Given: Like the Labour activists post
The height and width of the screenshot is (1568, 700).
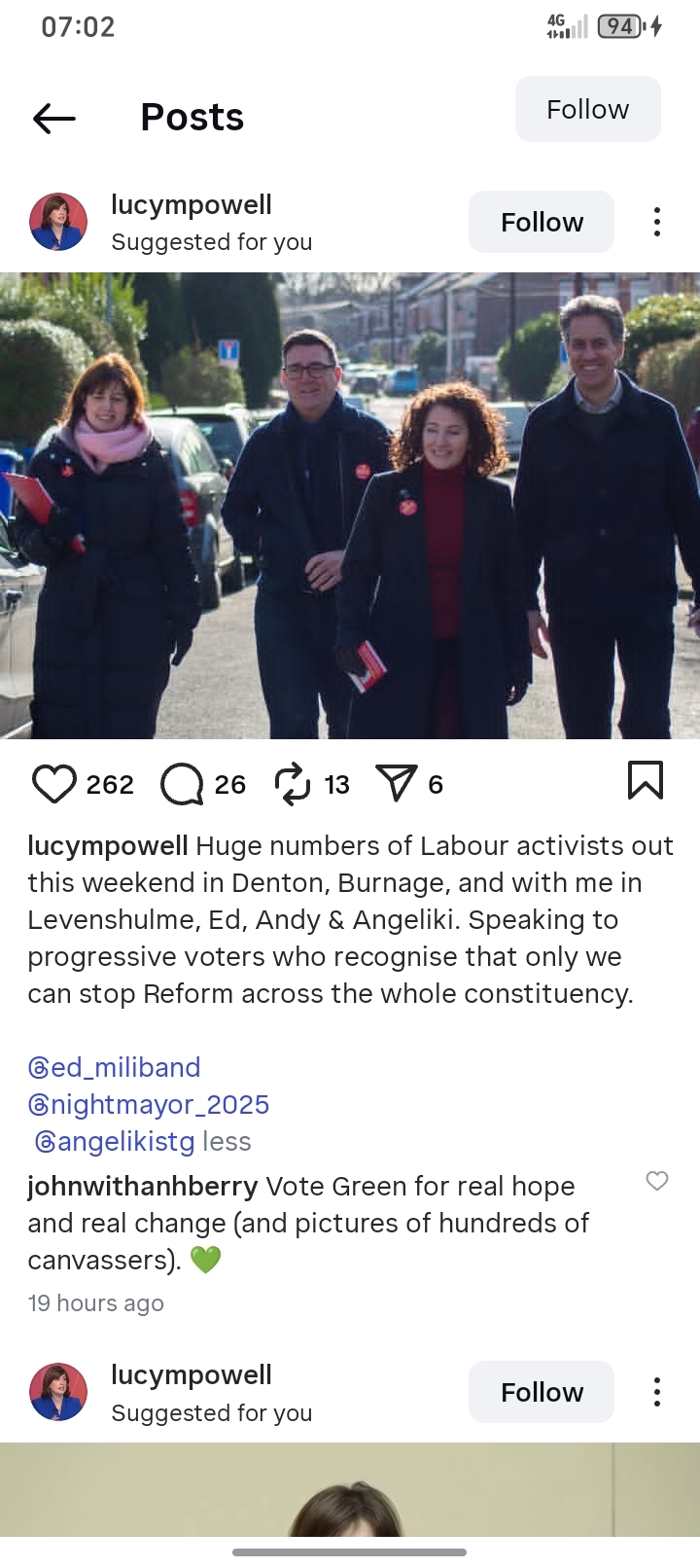Looking at the screenshot, I should [53, 784].
